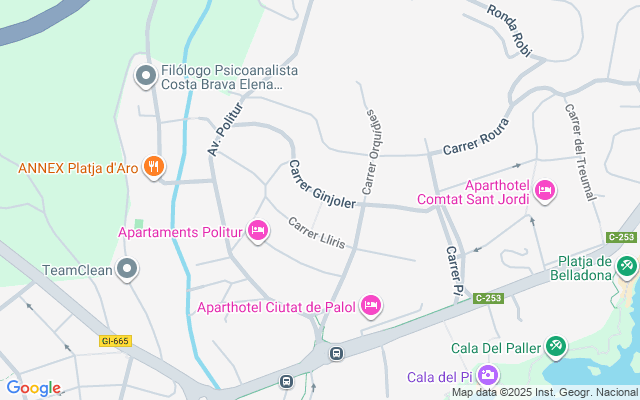Open Apartaments Politur hotel pin
The height and width of the screenshot is (400, 640).
click(x=258, y=231)
